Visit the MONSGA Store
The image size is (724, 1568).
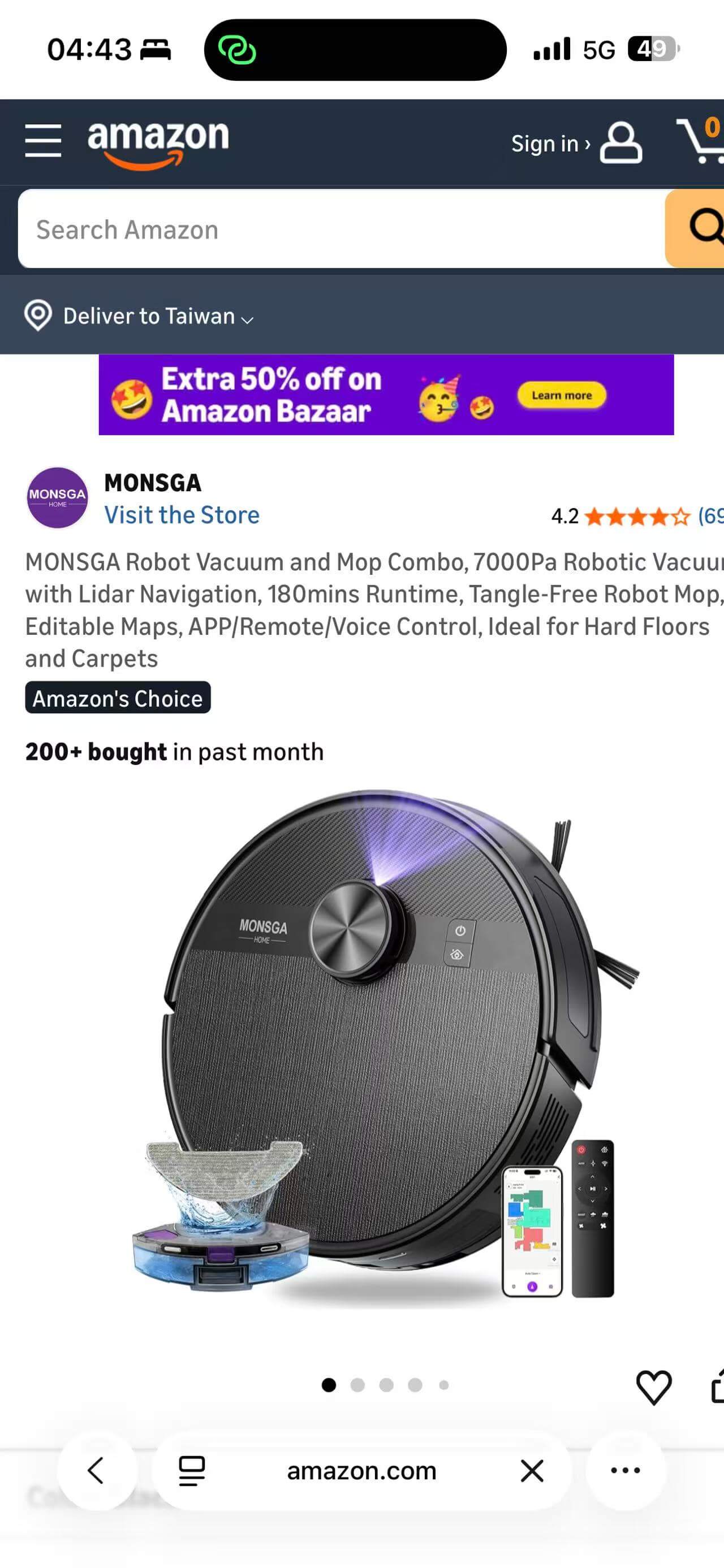click(x=182, y=515)
